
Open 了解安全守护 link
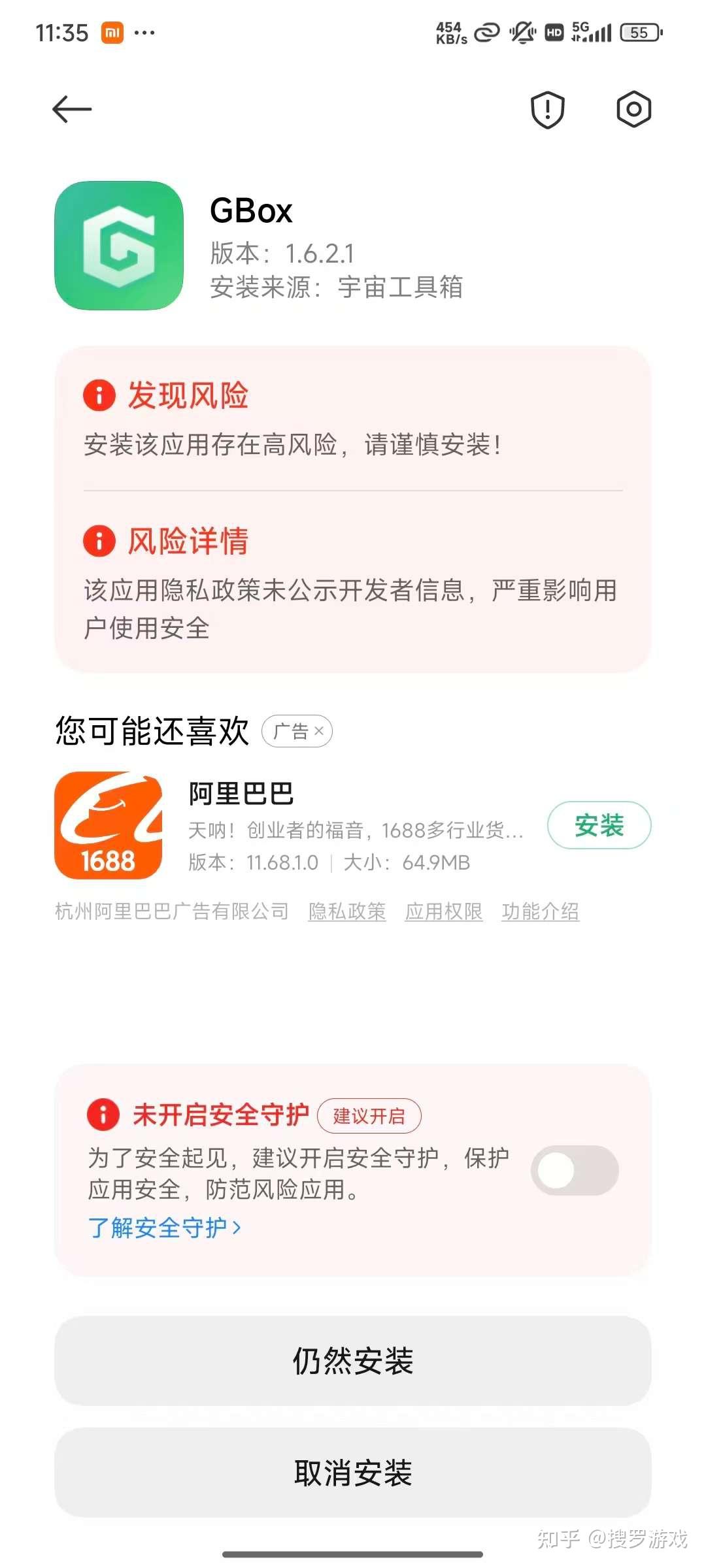(x=165, y=1228)
